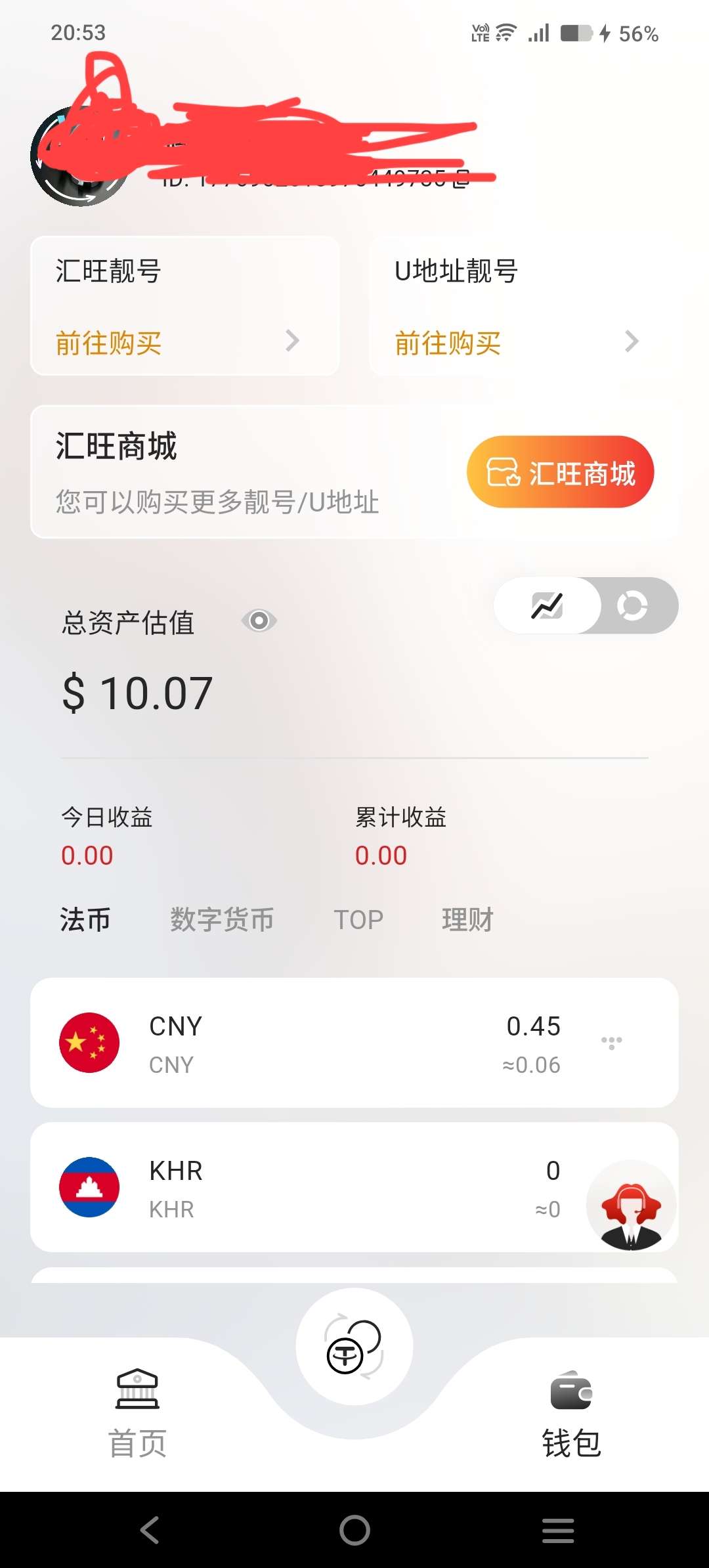
Task: Open the TOP tab
Action: pos(358,919)
